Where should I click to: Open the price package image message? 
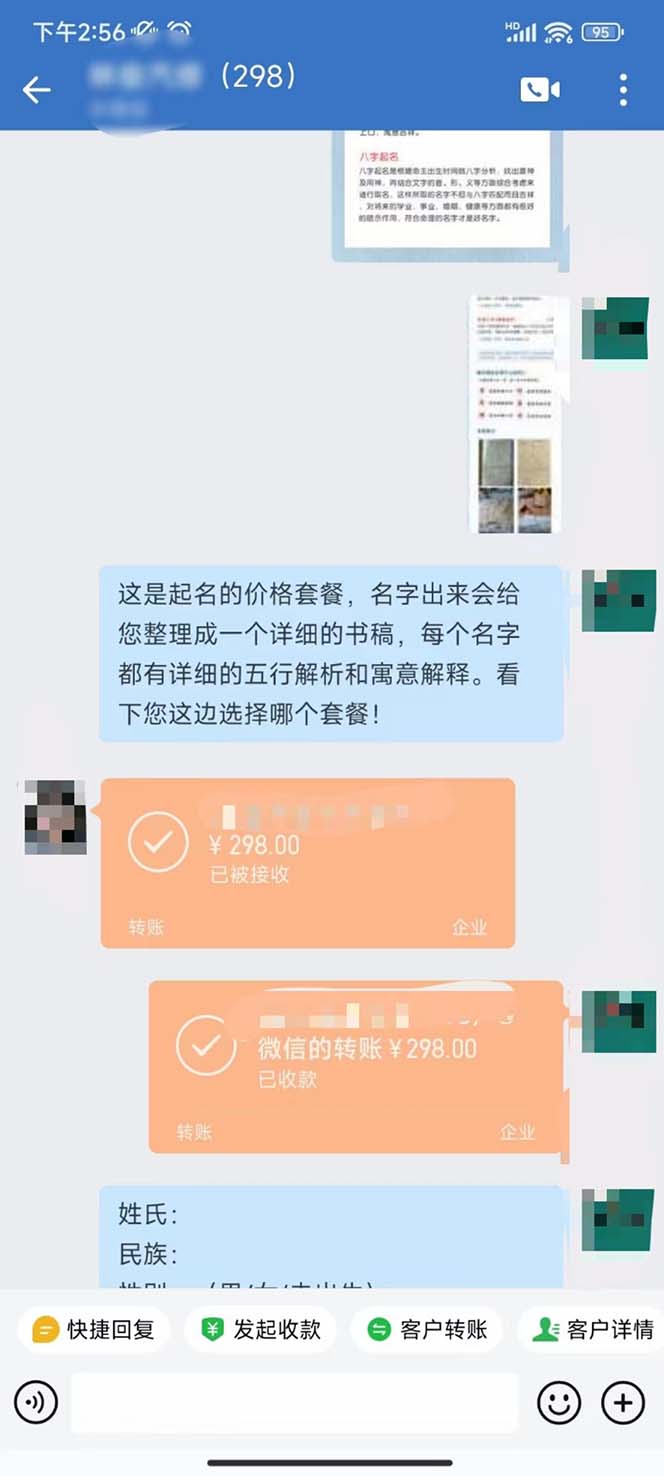pos(515,414)
